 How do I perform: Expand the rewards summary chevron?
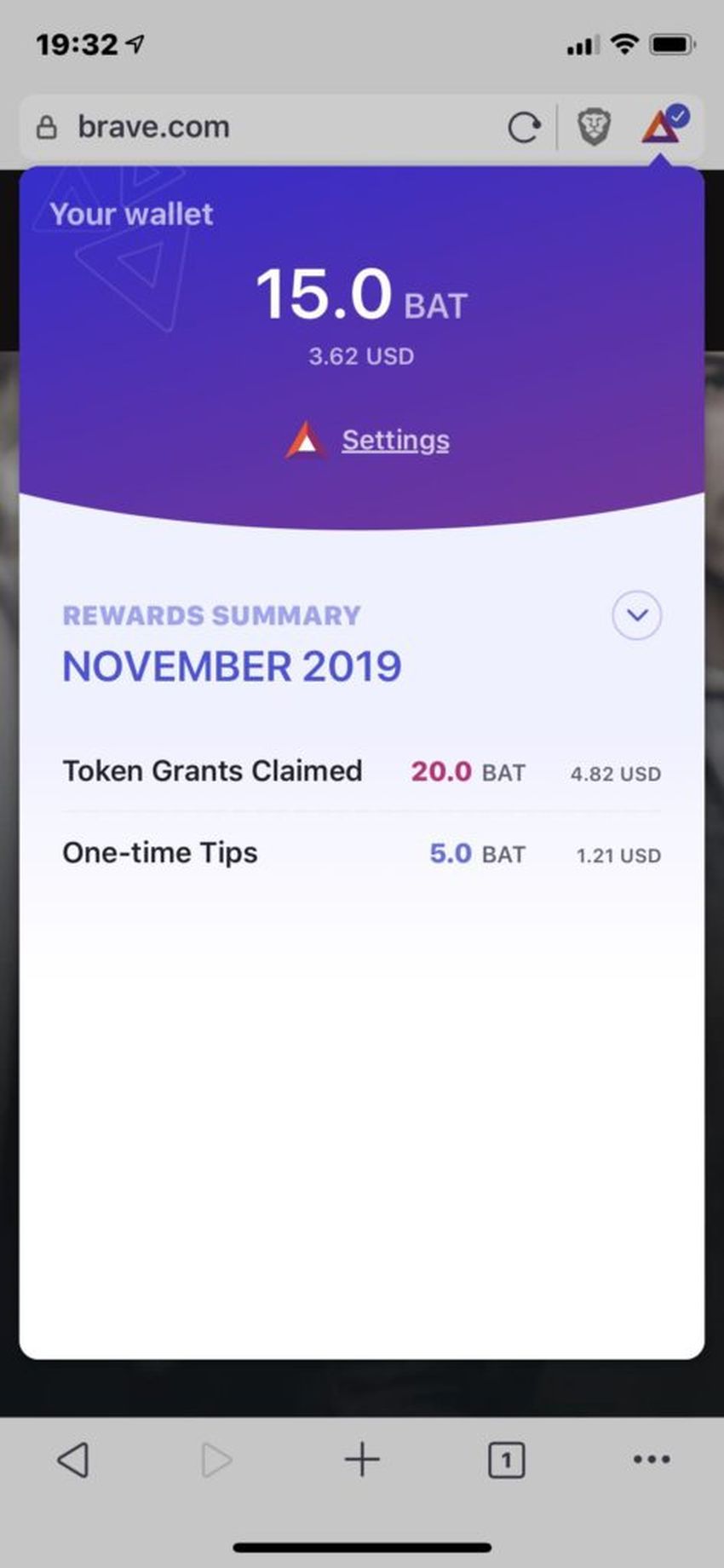(636, 615)
